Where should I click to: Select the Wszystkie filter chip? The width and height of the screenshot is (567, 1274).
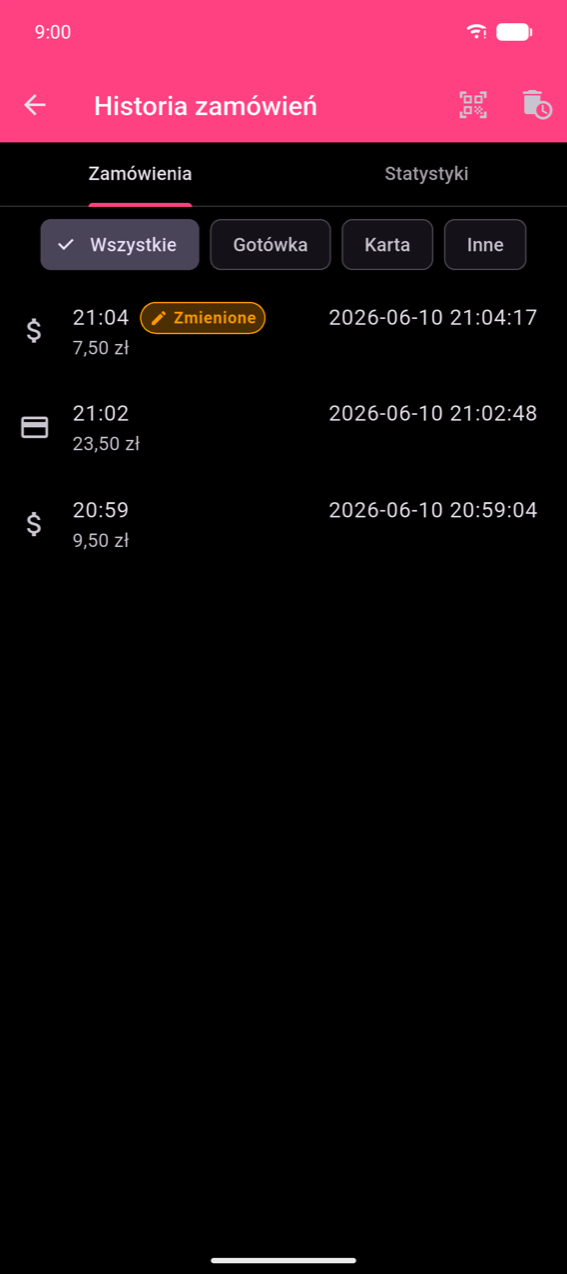(120, 245)
